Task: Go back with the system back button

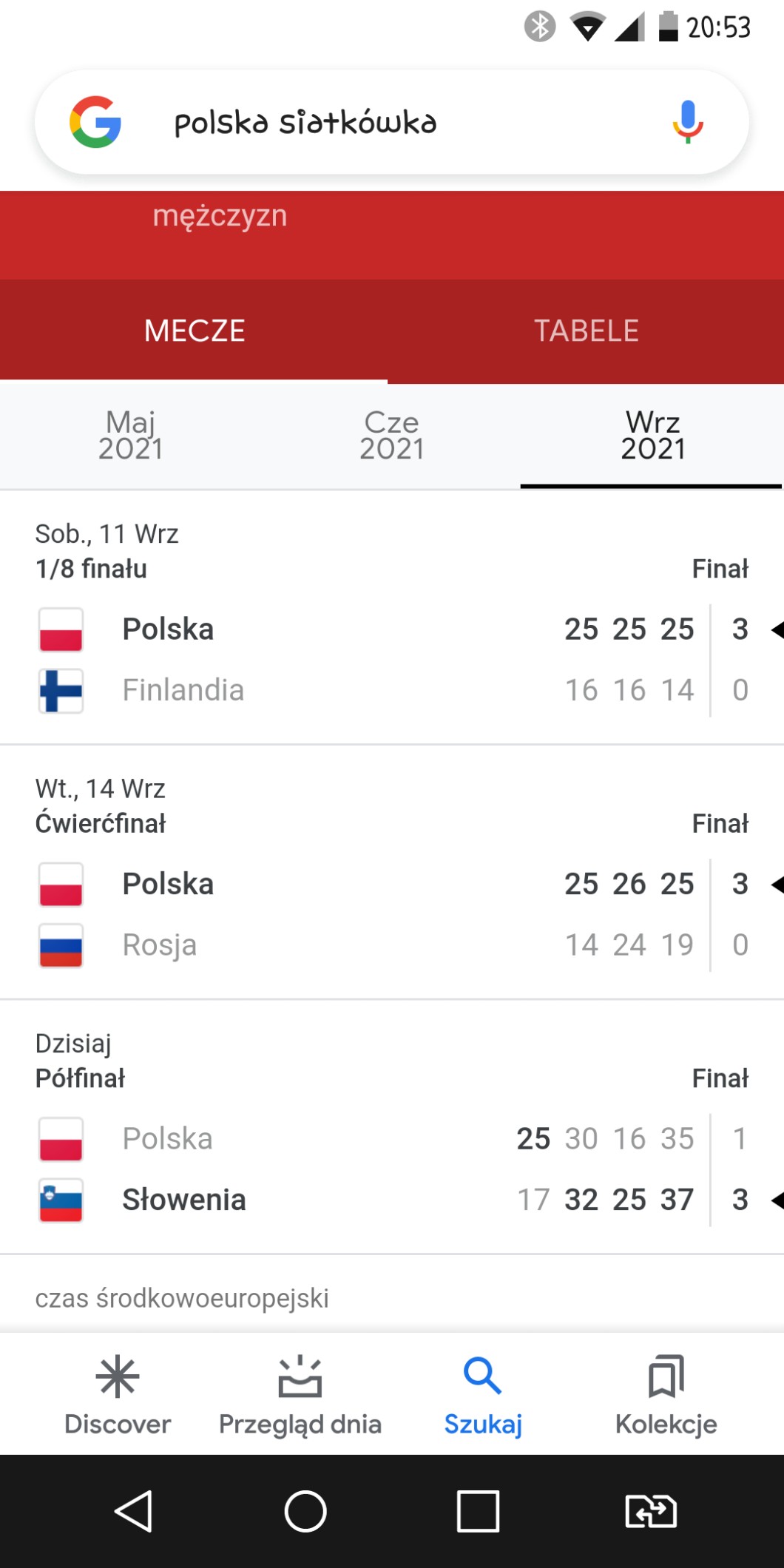Action: point(133,1510)
